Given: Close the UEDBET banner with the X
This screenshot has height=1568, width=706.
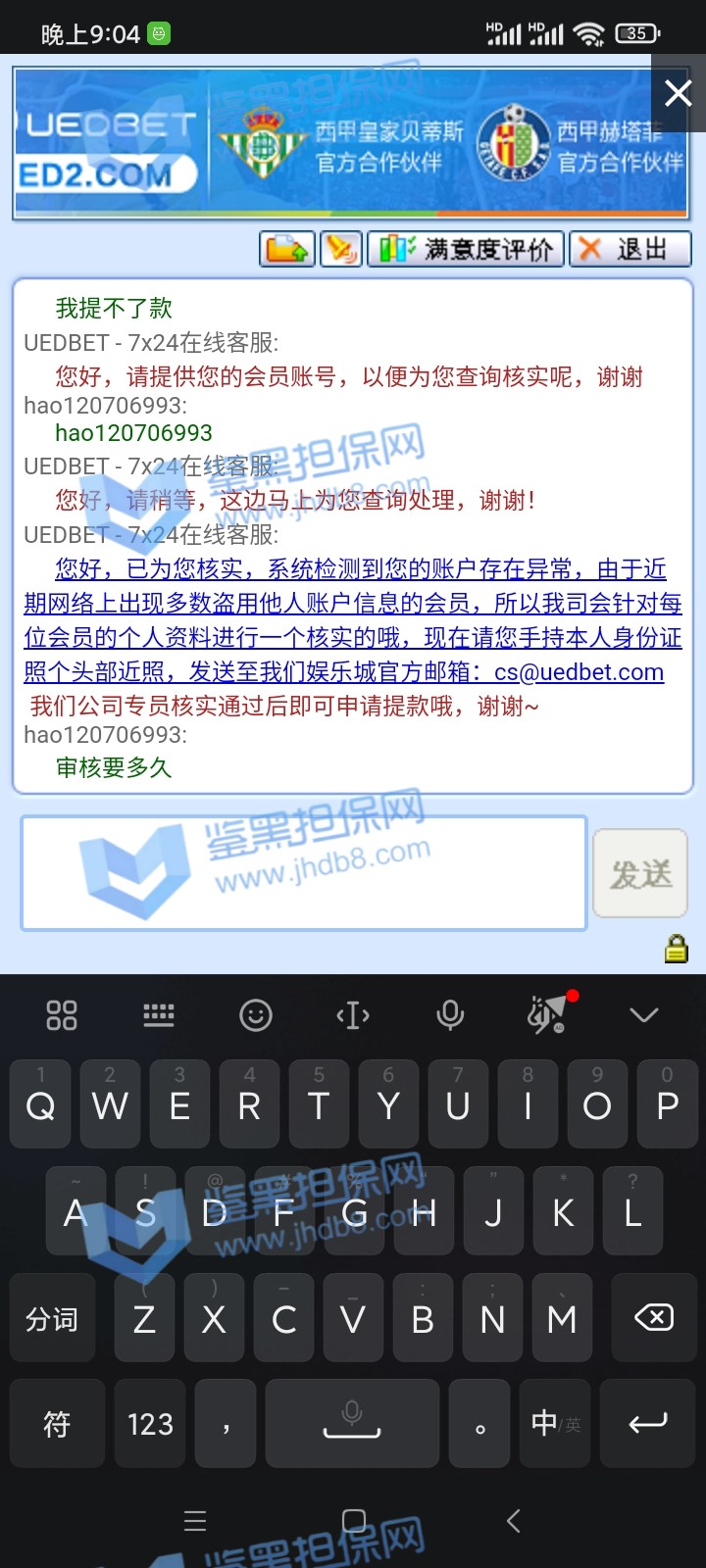Looking at the screenshot, I should coord(678,93).
